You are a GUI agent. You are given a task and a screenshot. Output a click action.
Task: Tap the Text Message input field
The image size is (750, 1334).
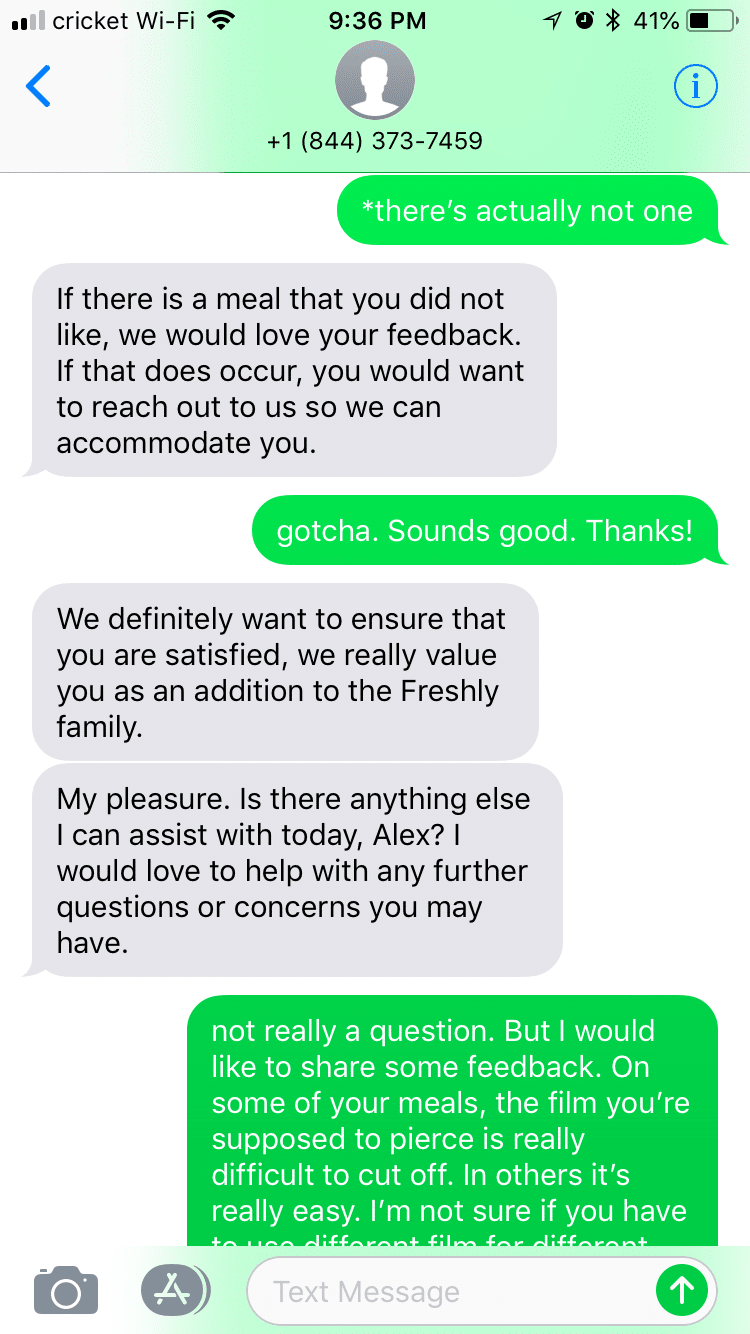pyautogui.click(x=460, y=1291)
